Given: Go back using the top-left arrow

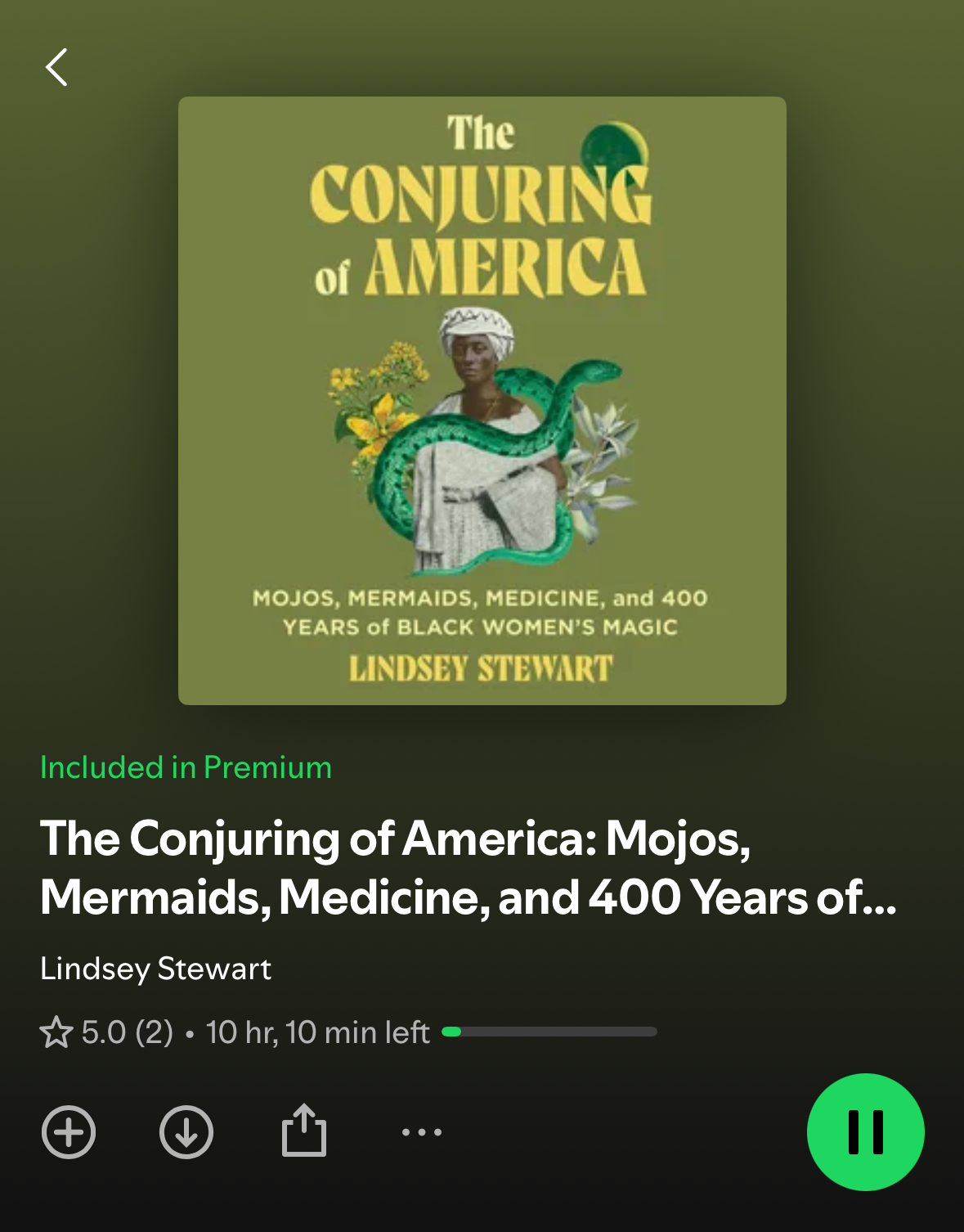Looking at the screenshot, I should pos(56,67).
